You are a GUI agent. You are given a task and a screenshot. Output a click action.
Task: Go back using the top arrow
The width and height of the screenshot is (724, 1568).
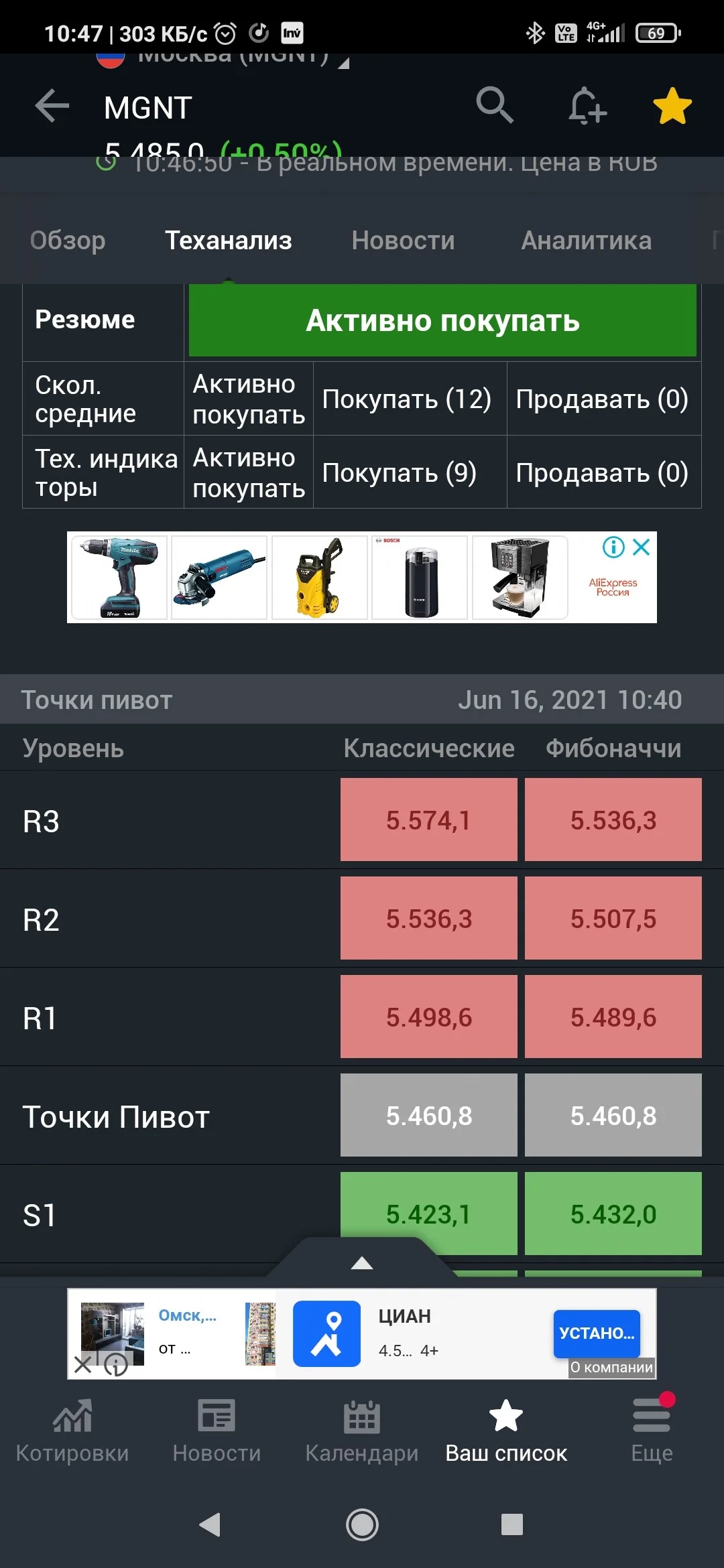(x=52, y=107)
